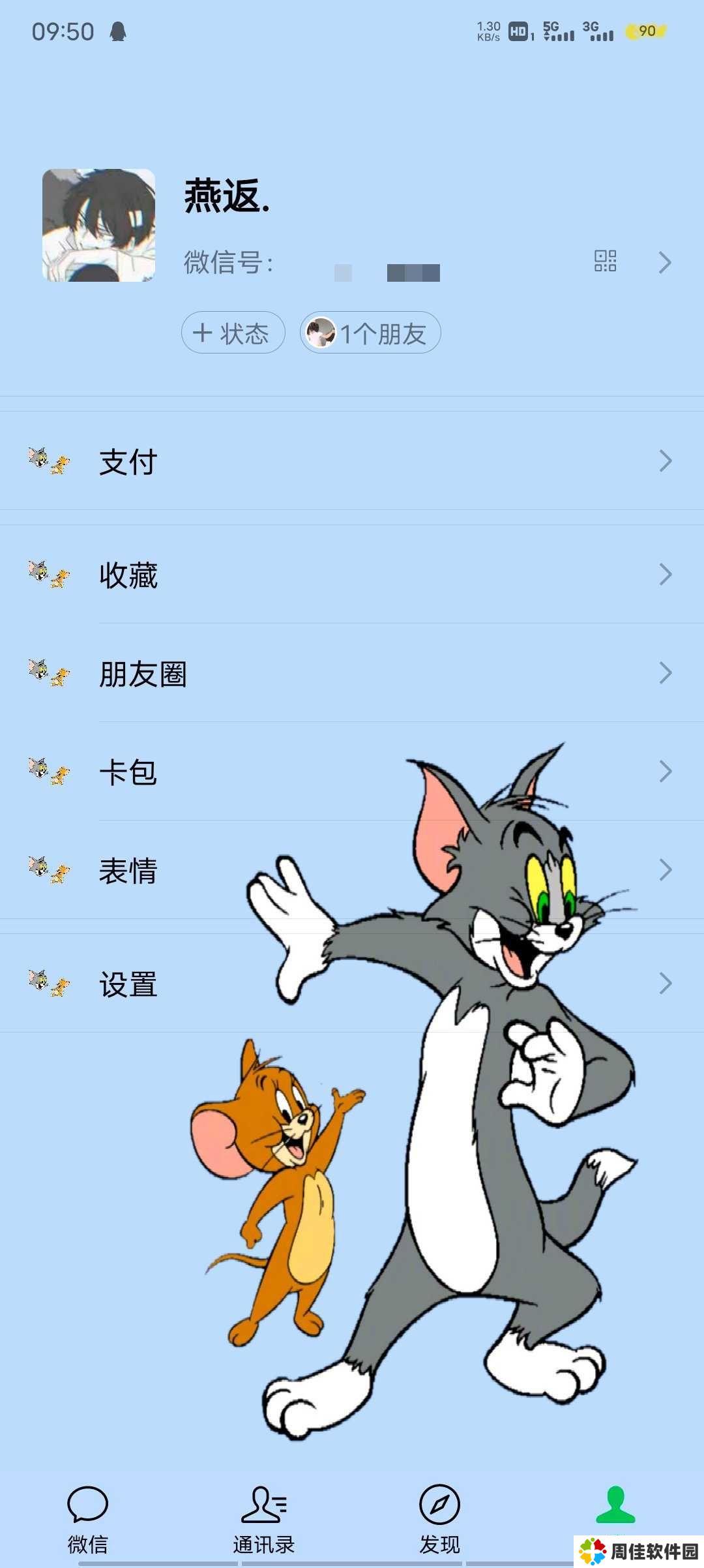Open my QR code icon

click(x=605, y=261)
